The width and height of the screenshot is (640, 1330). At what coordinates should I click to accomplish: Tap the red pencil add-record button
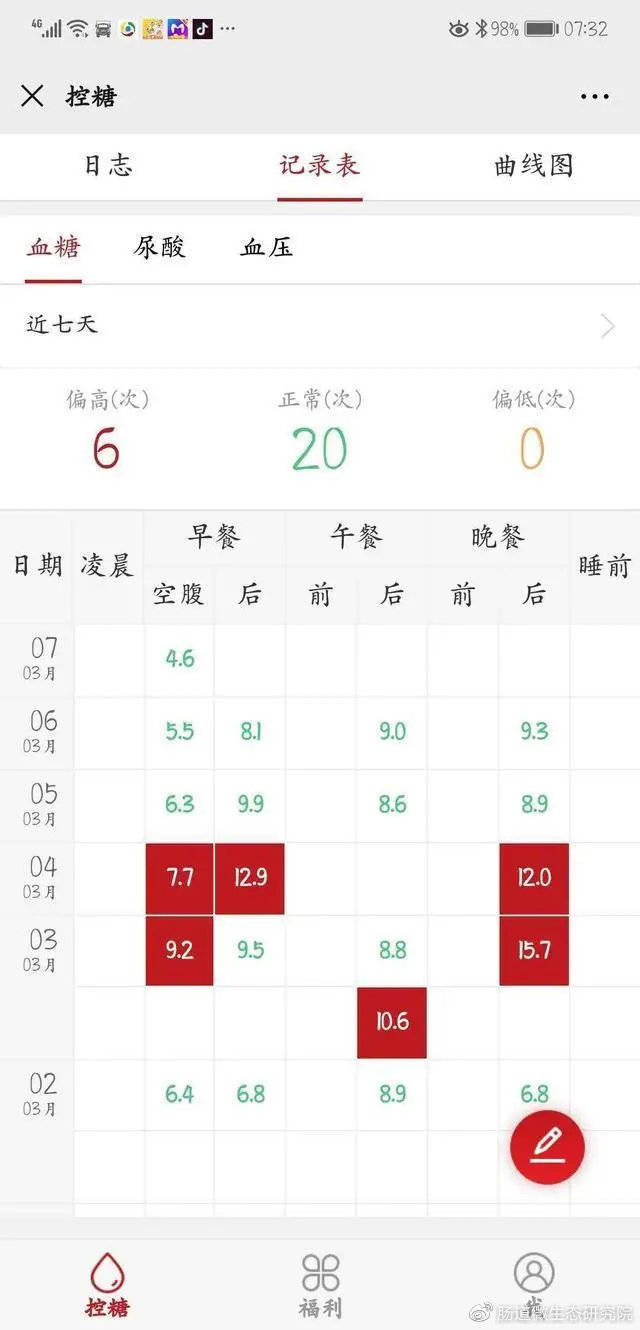(x=547, y=1146)
